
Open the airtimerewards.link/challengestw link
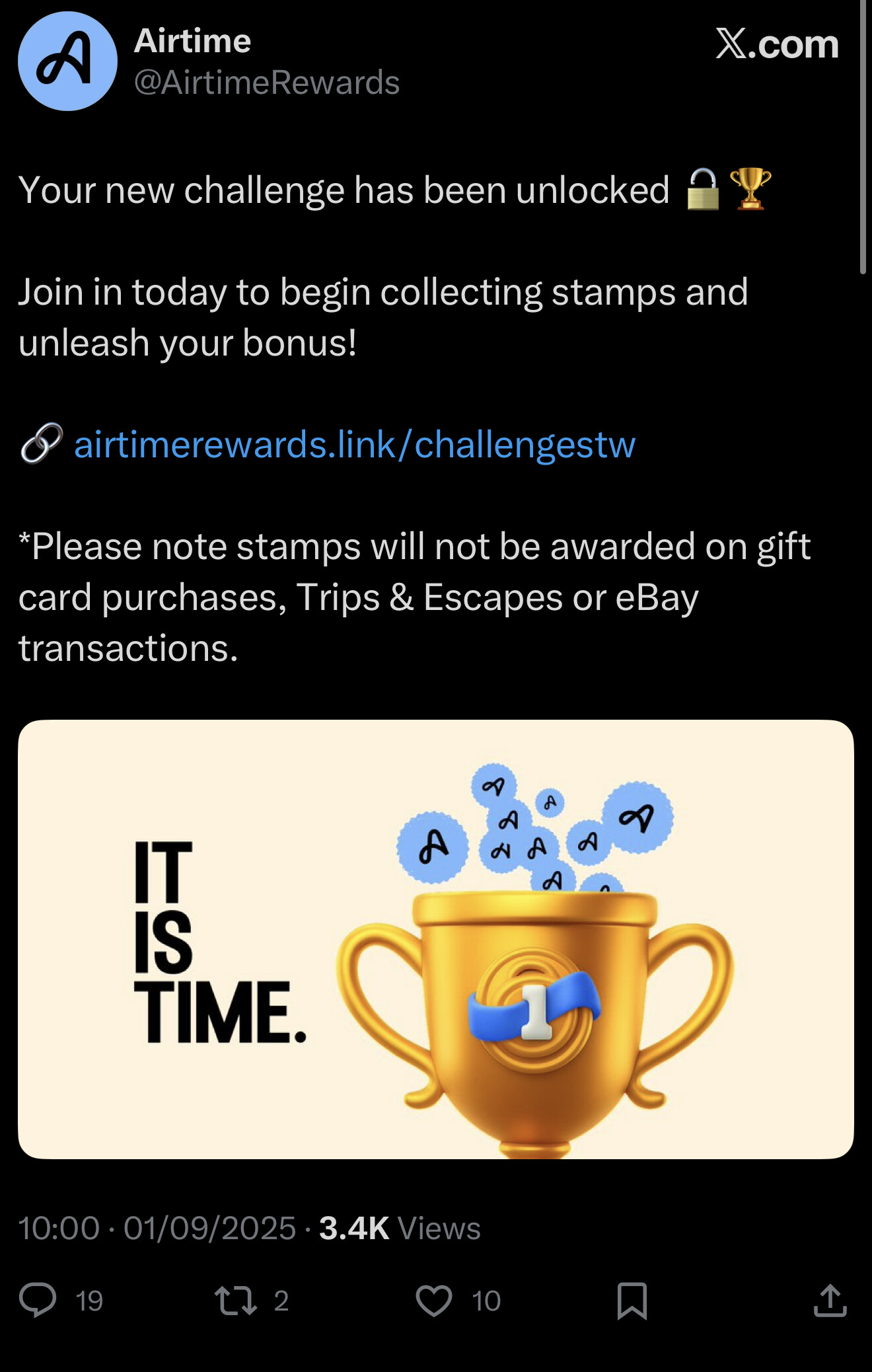tap(354, 444)
